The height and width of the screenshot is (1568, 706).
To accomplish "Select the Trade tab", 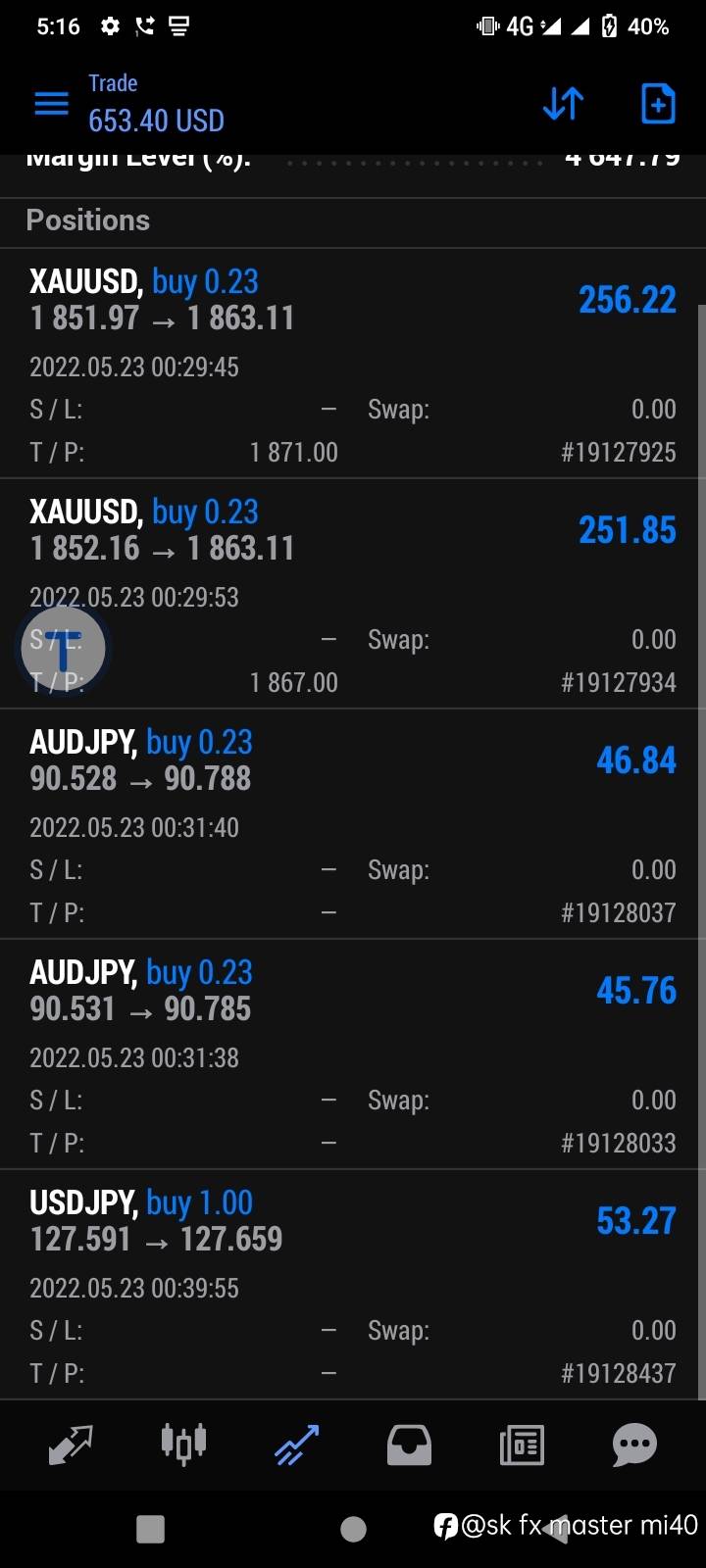I will click(x=296, y=1444).
